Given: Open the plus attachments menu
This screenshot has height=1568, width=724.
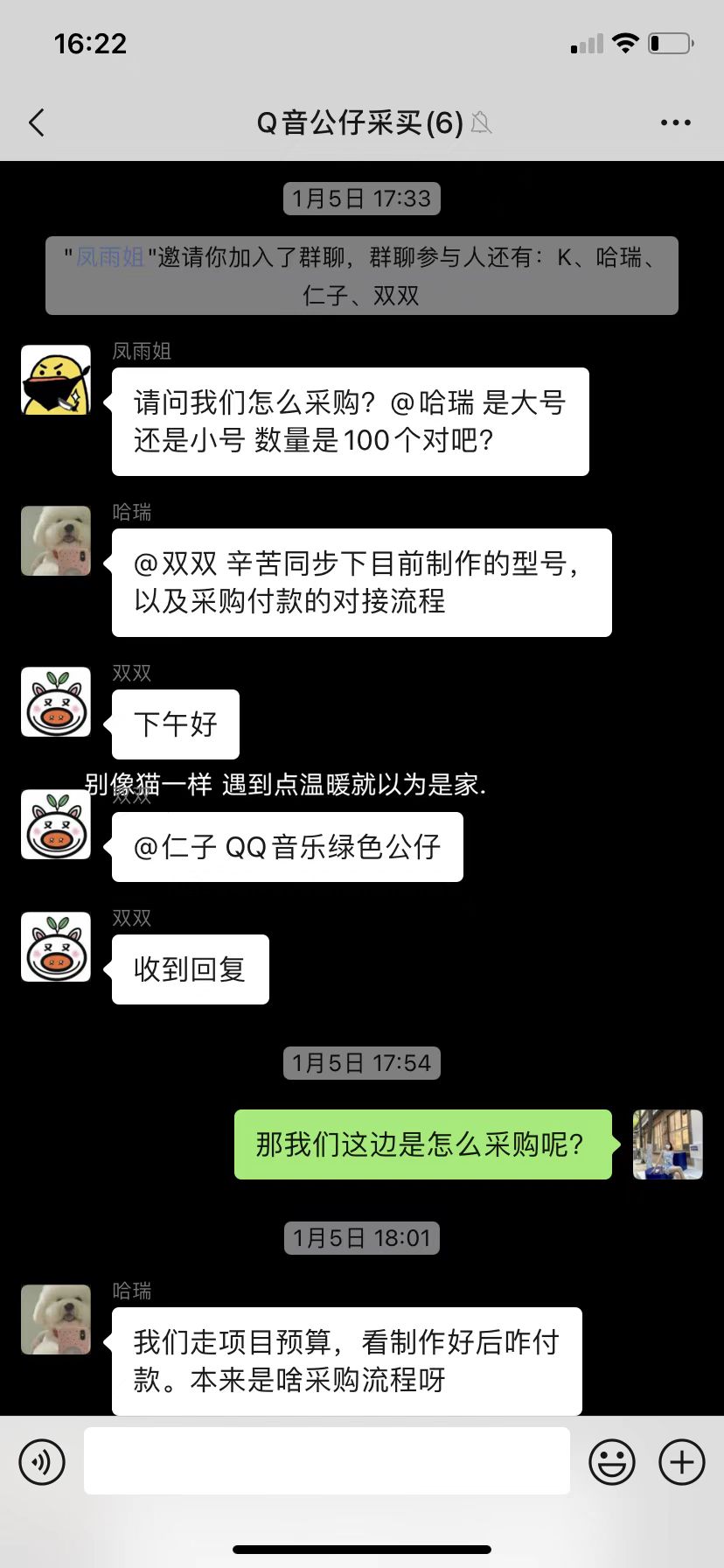Looking at the screenshot, I should pyautogui.click(x=681, y=1461).
